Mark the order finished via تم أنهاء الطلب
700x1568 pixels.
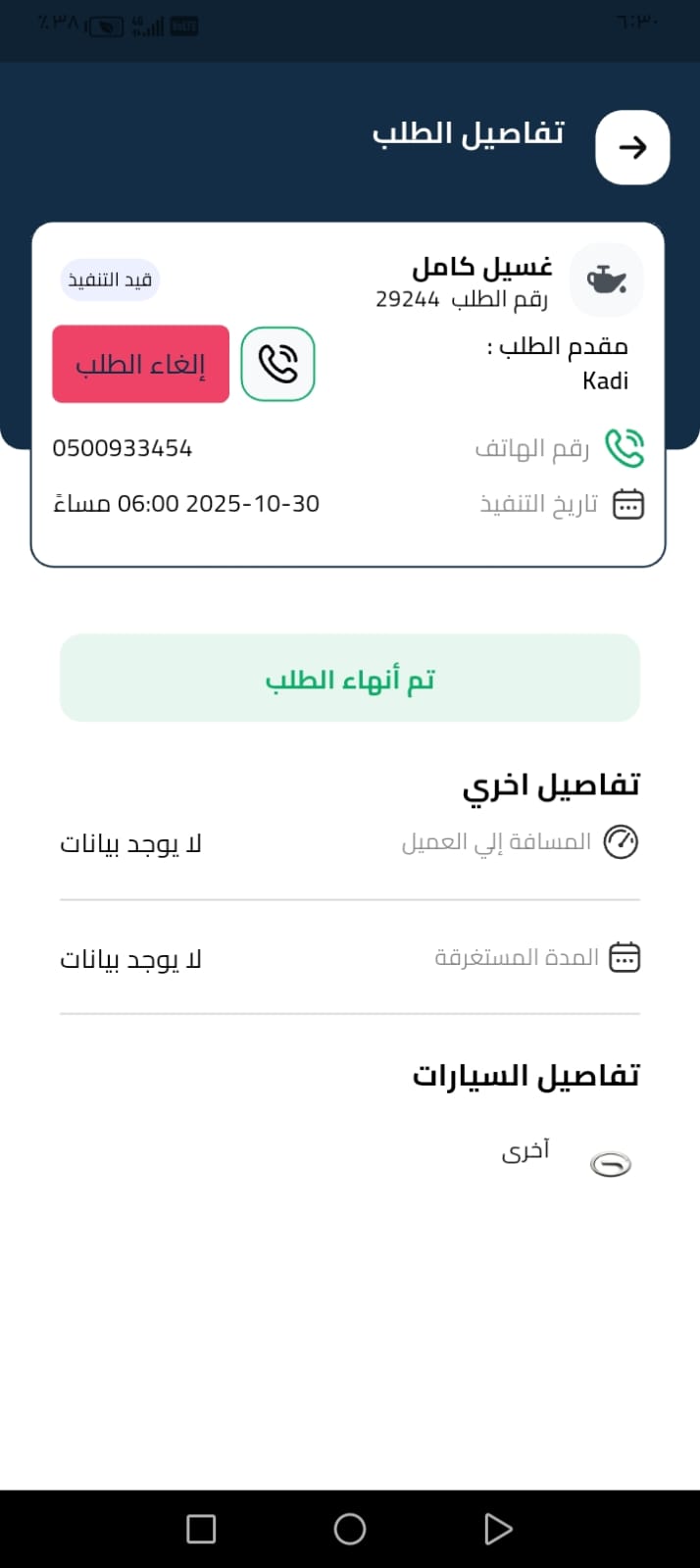click(x=350, y=679)
